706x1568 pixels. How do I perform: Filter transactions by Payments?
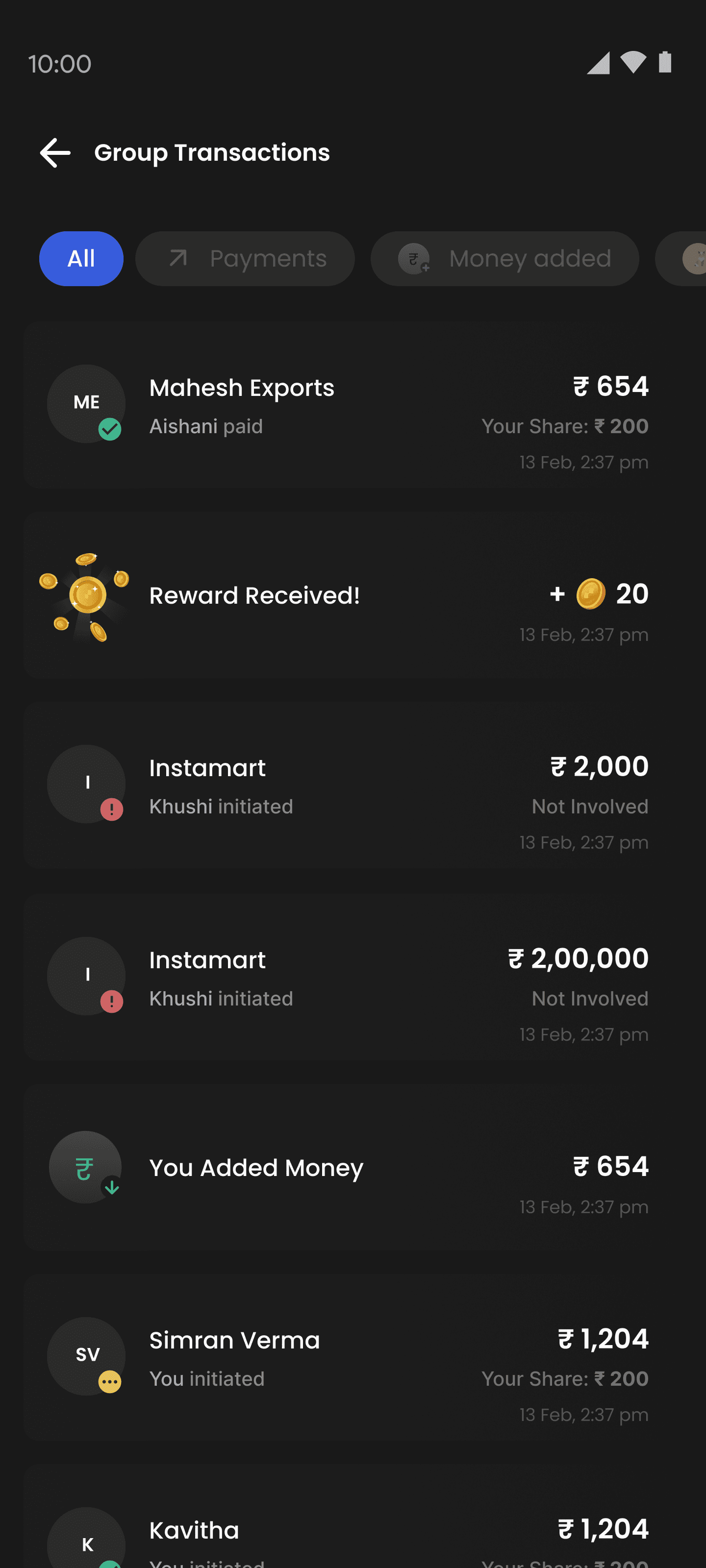(245, 259)
